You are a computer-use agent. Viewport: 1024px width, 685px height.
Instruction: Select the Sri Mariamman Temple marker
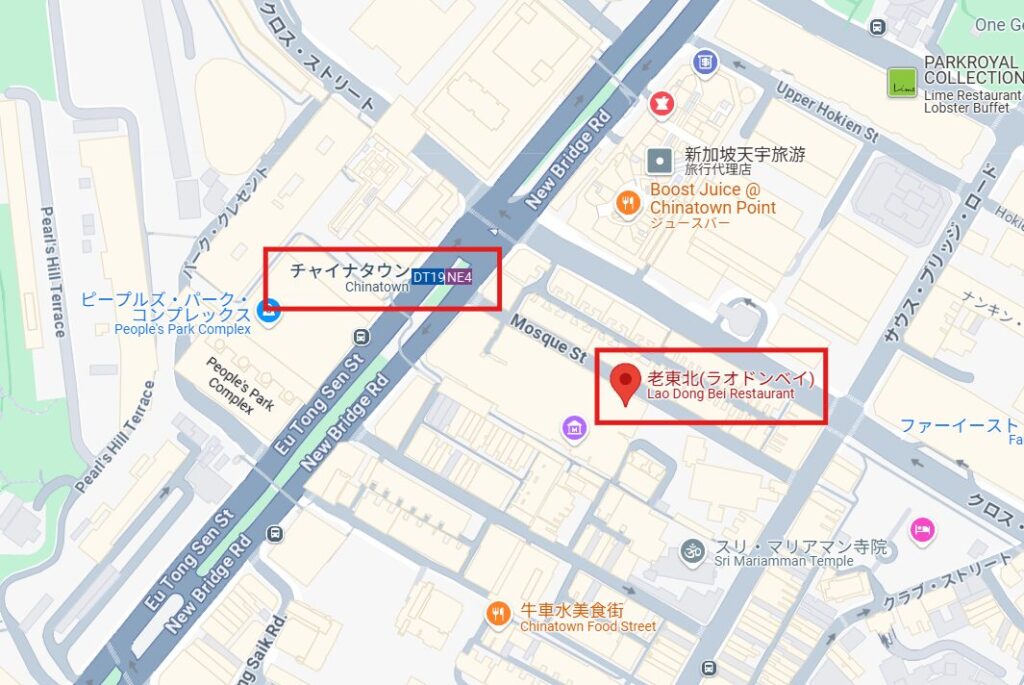click(692, 549)
